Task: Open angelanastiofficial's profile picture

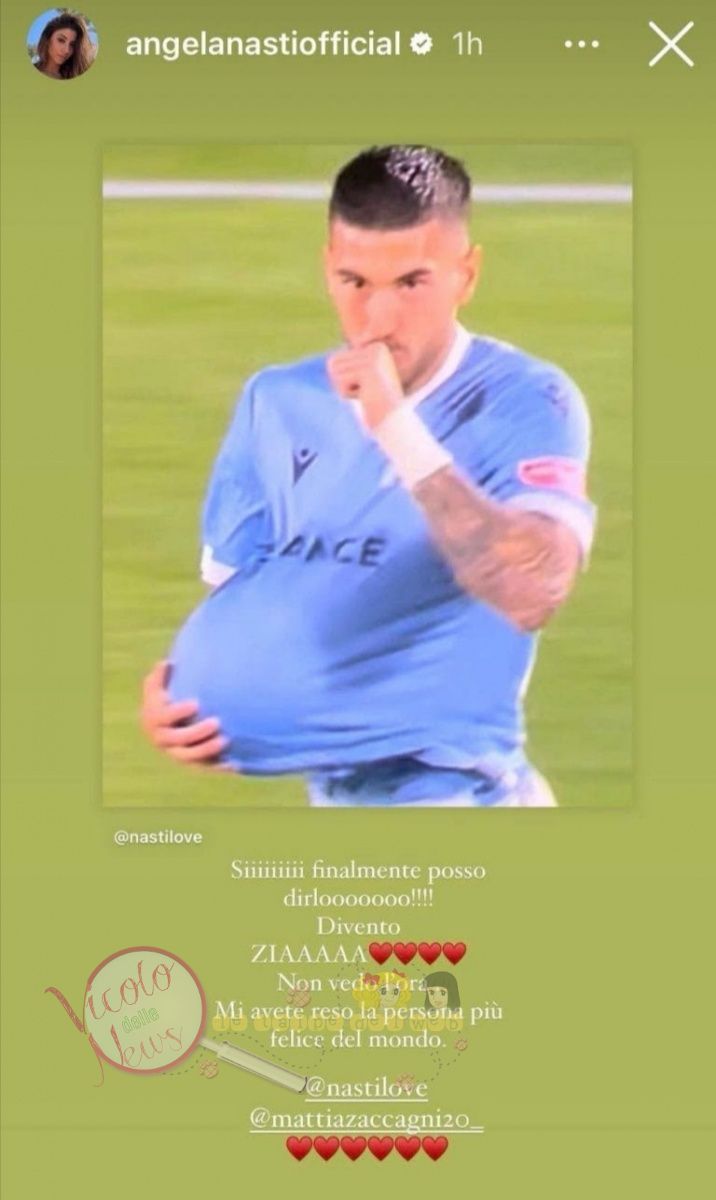Action: click(62, 44)
